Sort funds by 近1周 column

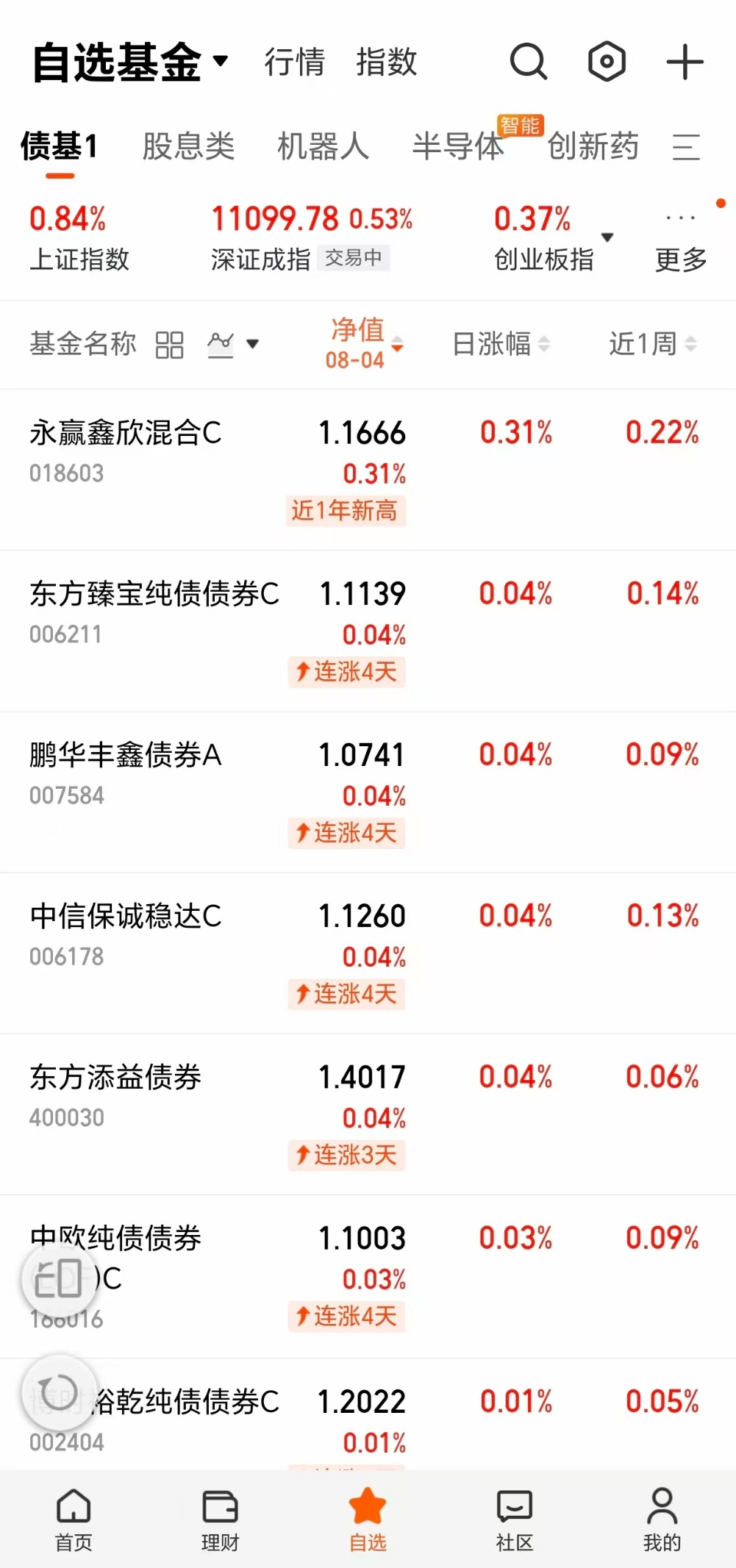(x=652, y=343)
